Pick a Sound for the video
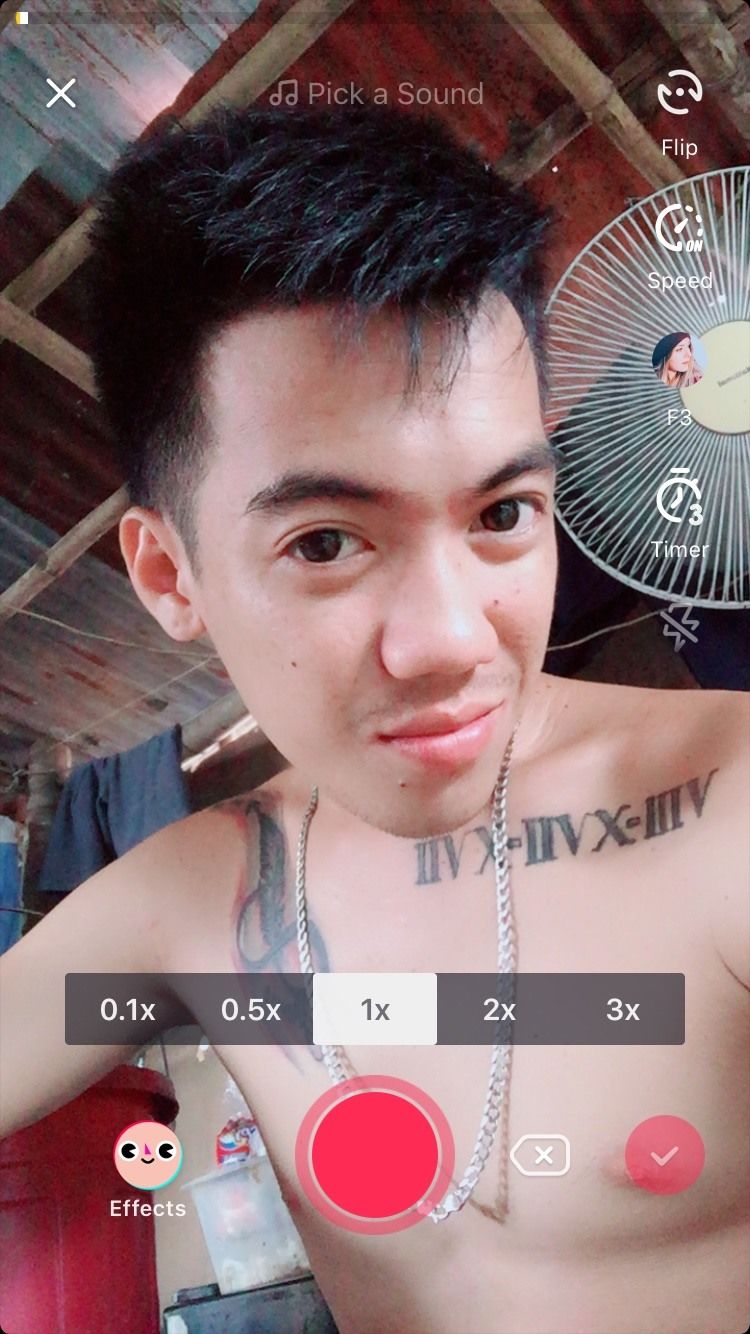 pos(377,94)
